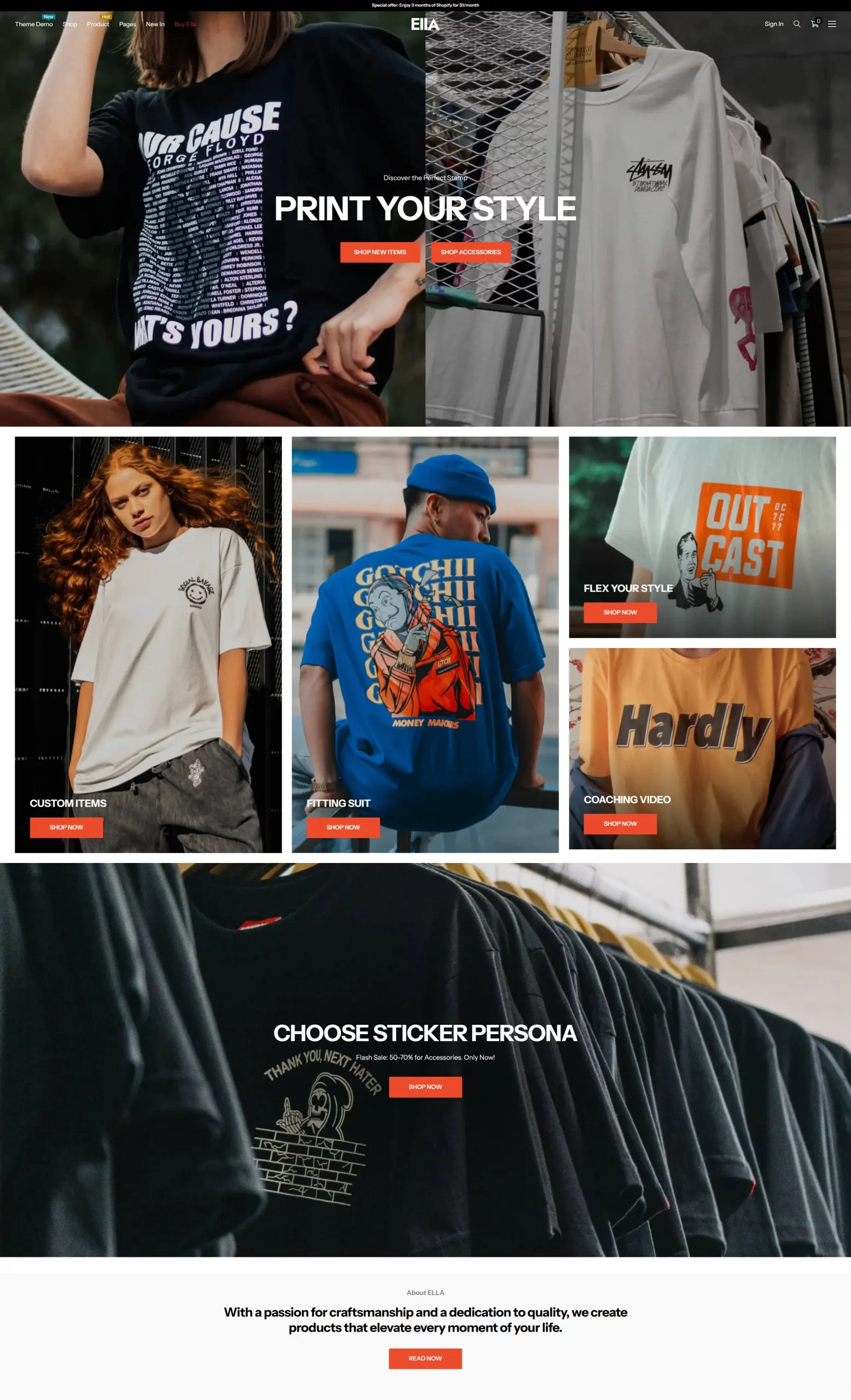Viewport: 851px width, 1400px height.
Task: Open the Pages menu item
Action: click(x=127, y=25)
